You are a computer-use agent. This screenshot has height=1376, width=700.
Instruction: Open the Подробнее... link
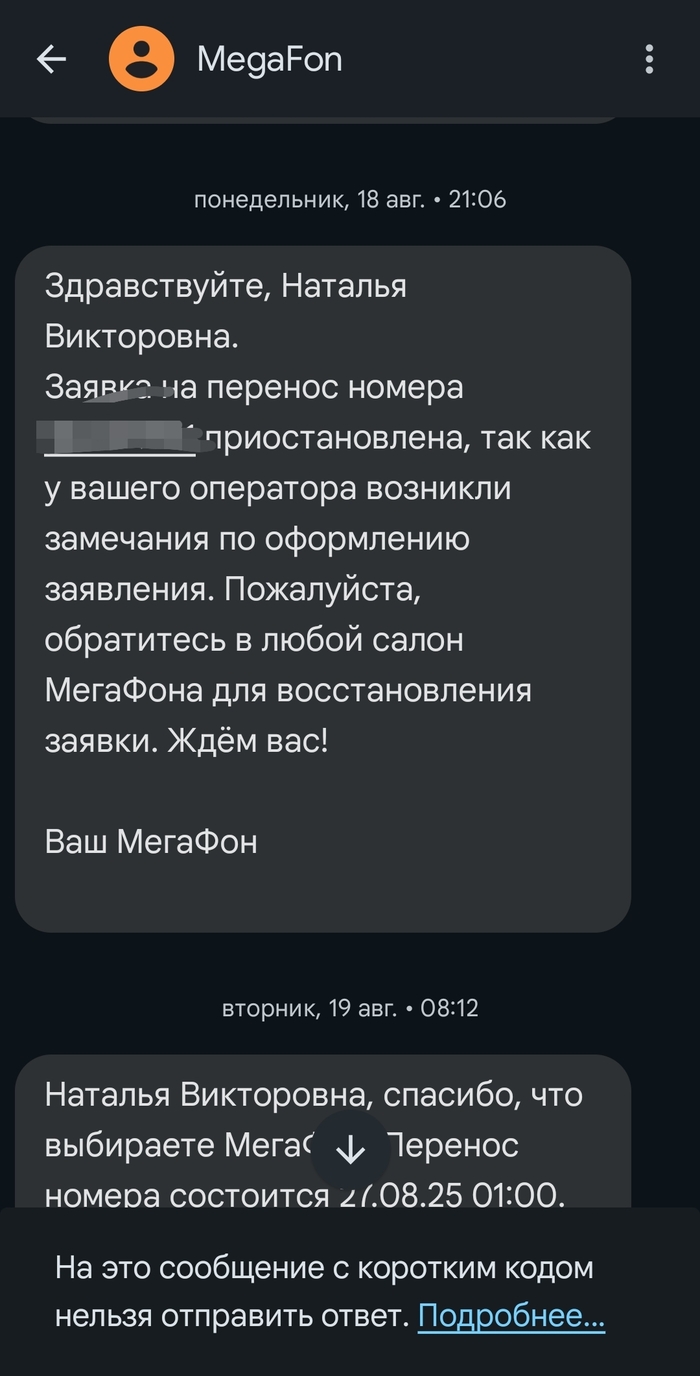(x=511, y=1316)
